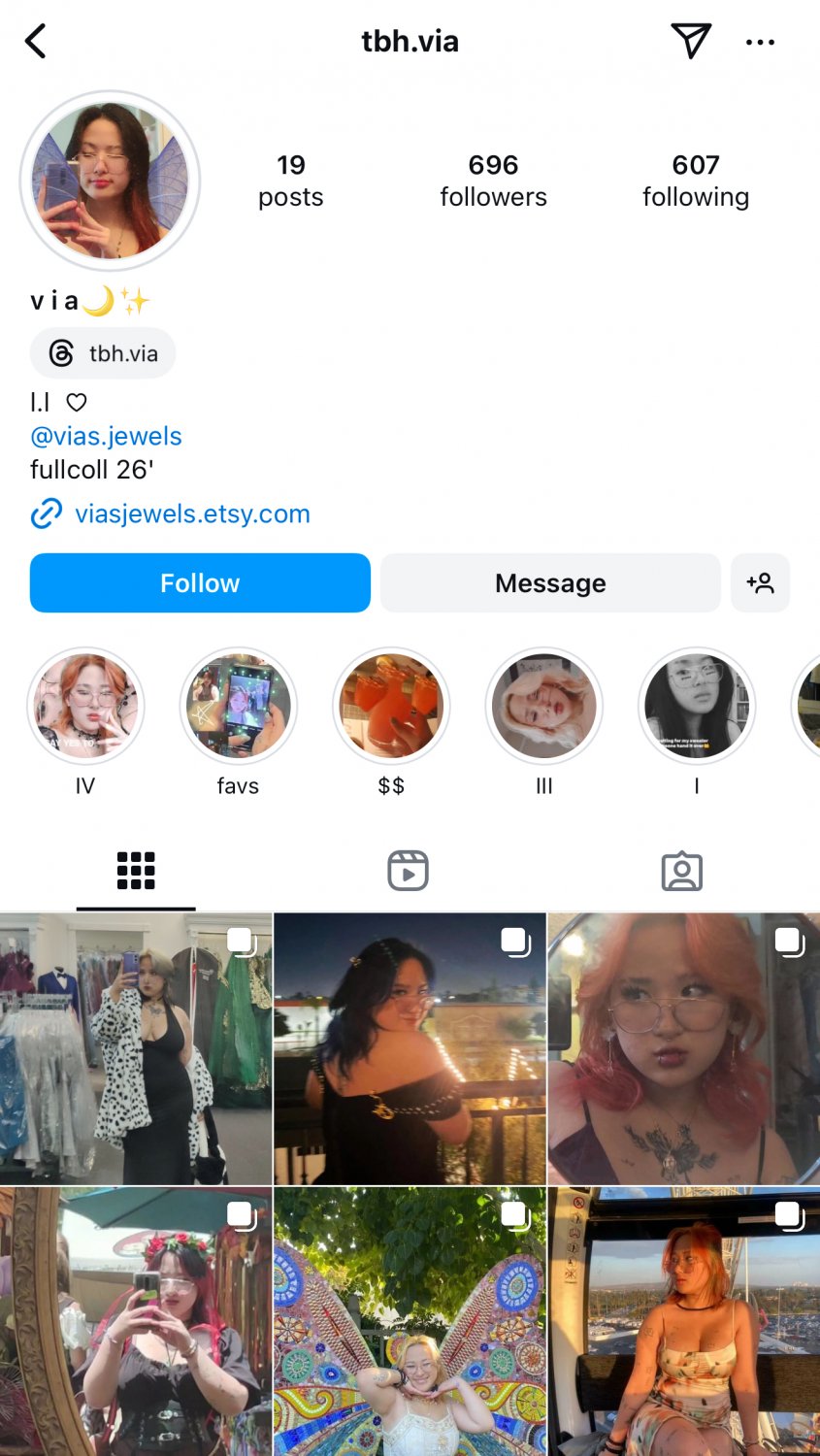
Task: Open the three-dot overflow menu
Action: [760, 42]
